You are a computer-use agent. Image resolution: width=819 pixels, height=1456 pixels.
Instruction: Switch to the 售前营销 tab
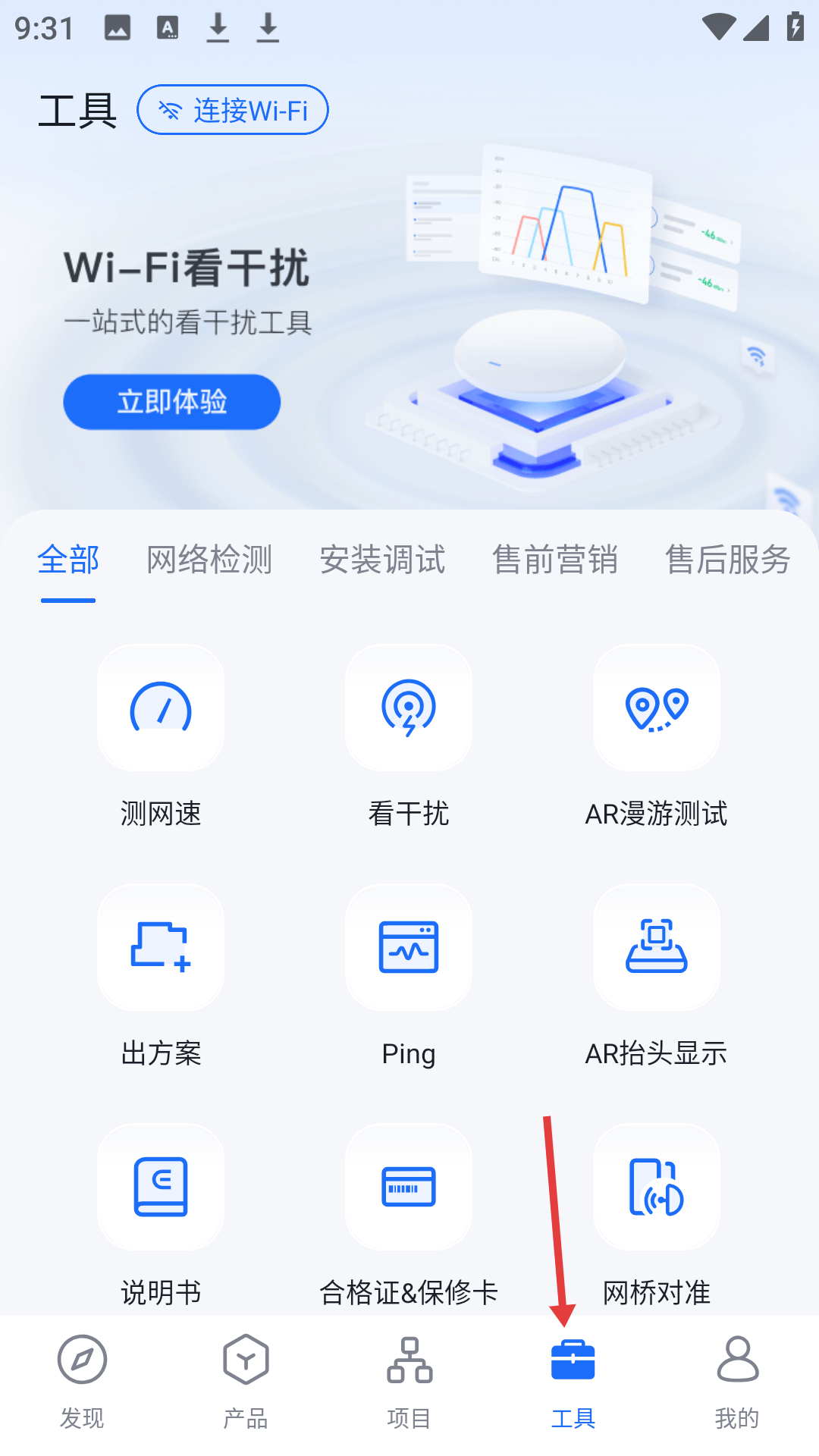click(555, 560)
